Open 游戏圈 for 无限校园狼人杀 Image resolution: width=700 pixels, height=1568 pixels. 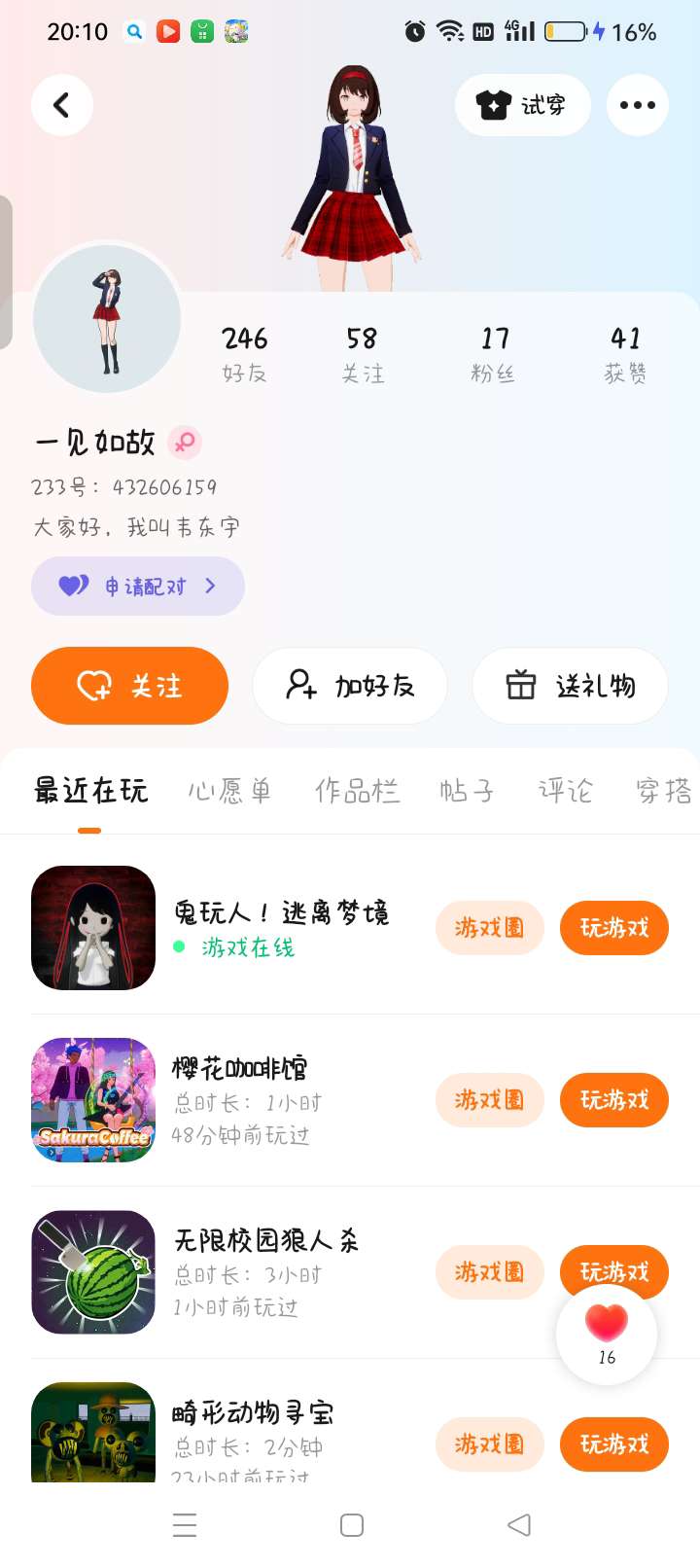[x=489, y=1272]
